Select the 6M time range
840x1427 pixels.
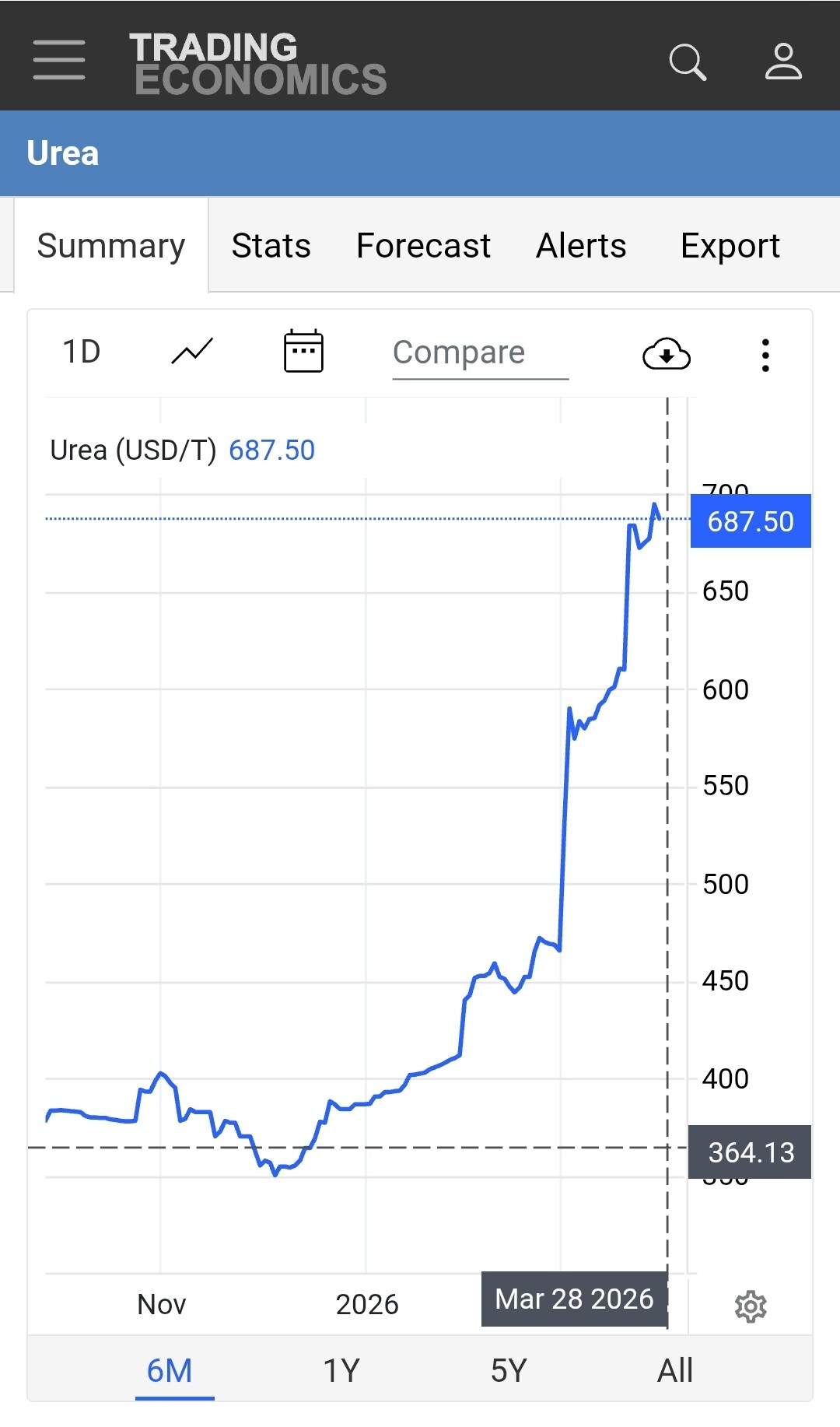[170, 1370]
